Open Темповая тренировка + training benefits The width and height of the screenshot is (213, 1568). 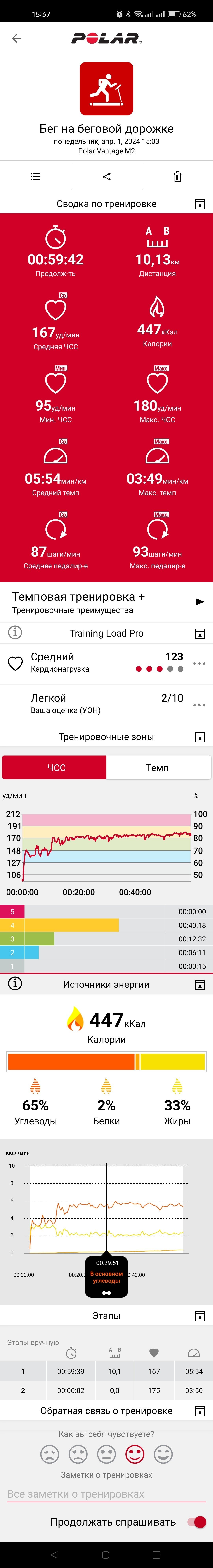[106, 602]
